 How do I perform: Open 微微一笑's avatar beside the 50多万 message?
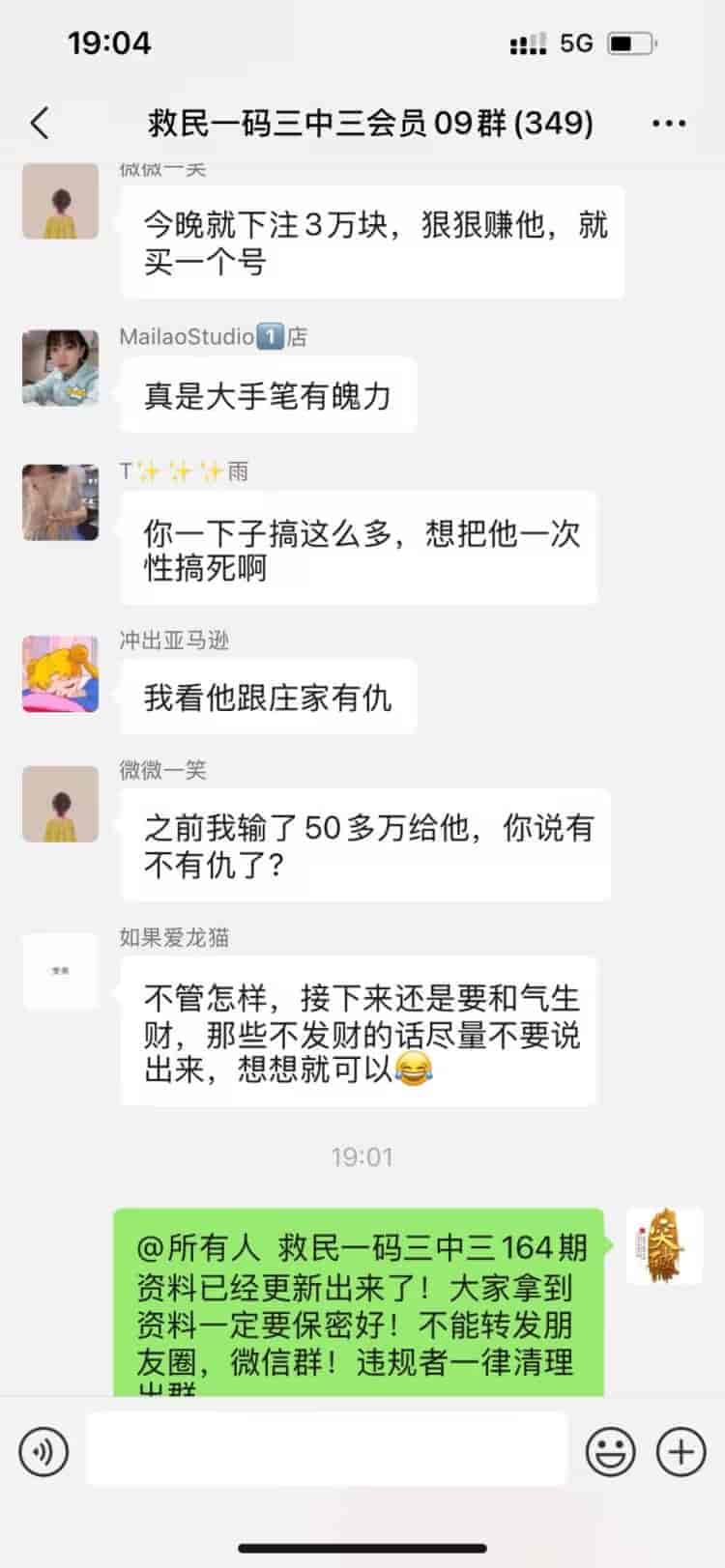coord(61,804)
